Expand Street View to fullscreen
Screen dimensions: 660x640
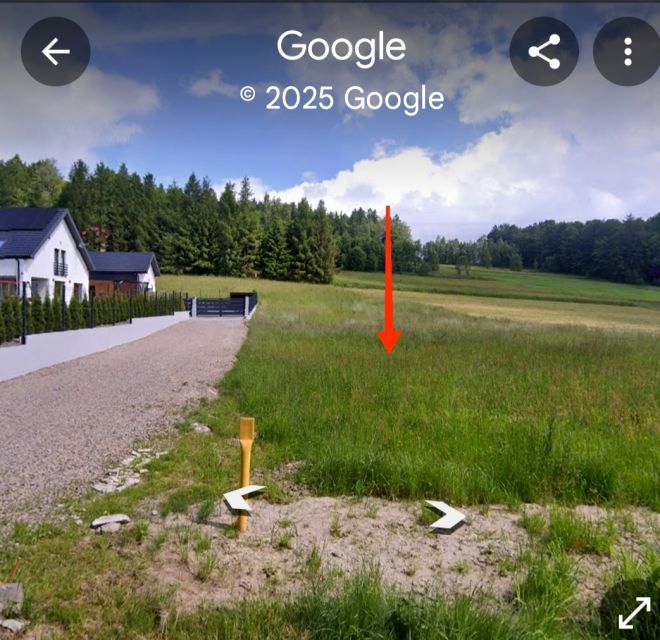click(x=634, y=612)
